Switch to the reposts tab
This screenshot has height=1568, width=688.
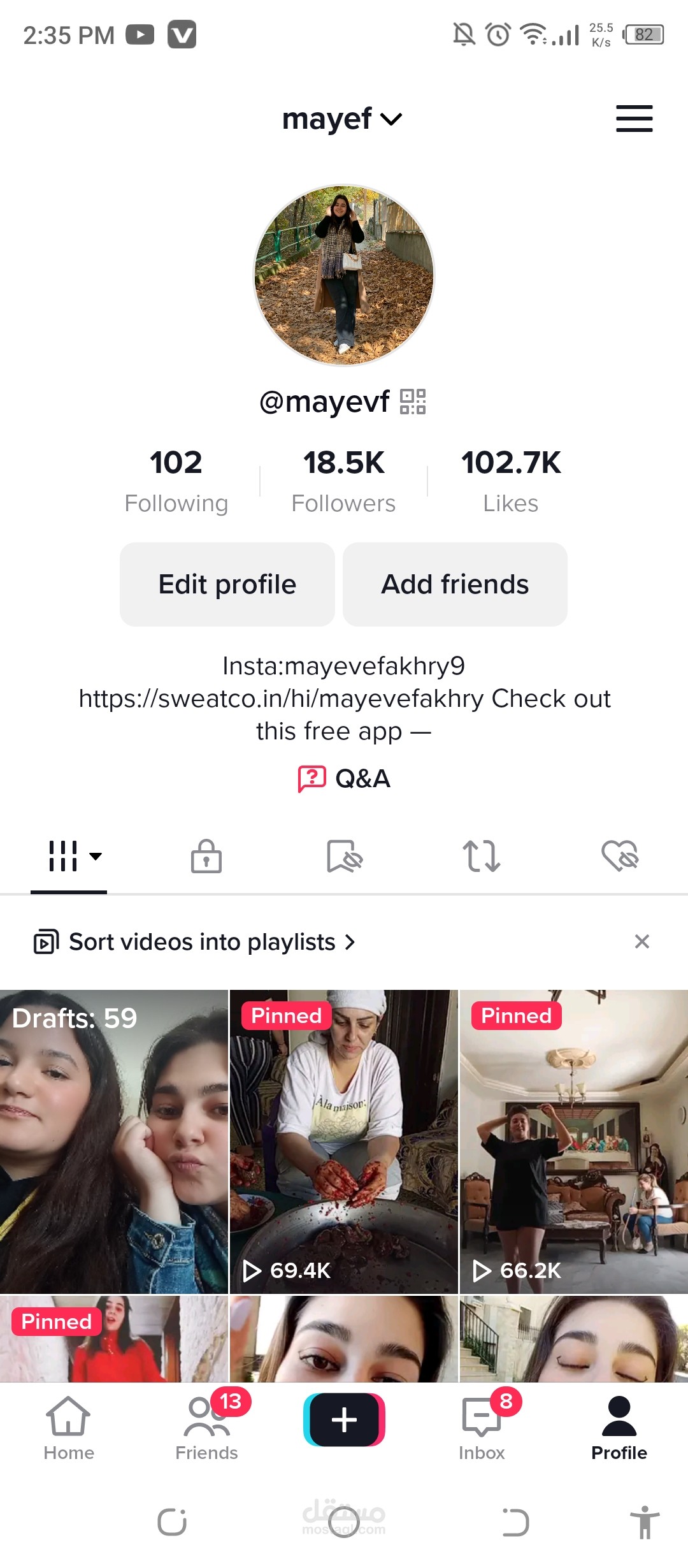coord(482,856)
